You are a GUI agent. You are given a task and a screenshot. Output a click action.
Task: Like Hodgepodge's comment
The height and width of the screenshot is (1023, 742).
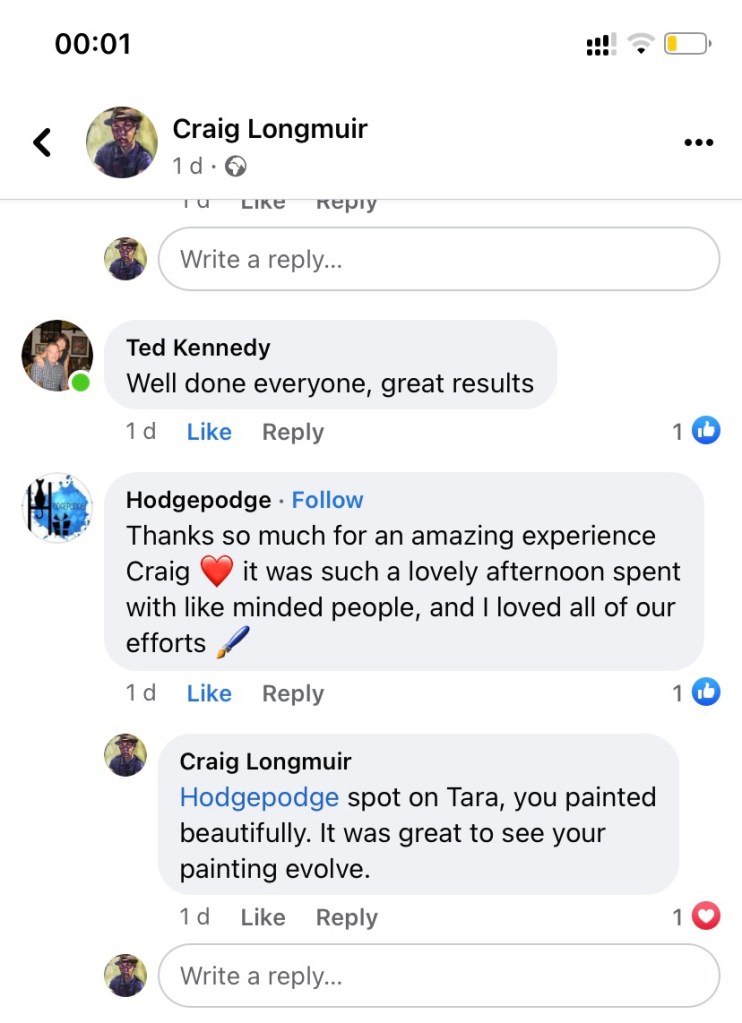(209, 693)
